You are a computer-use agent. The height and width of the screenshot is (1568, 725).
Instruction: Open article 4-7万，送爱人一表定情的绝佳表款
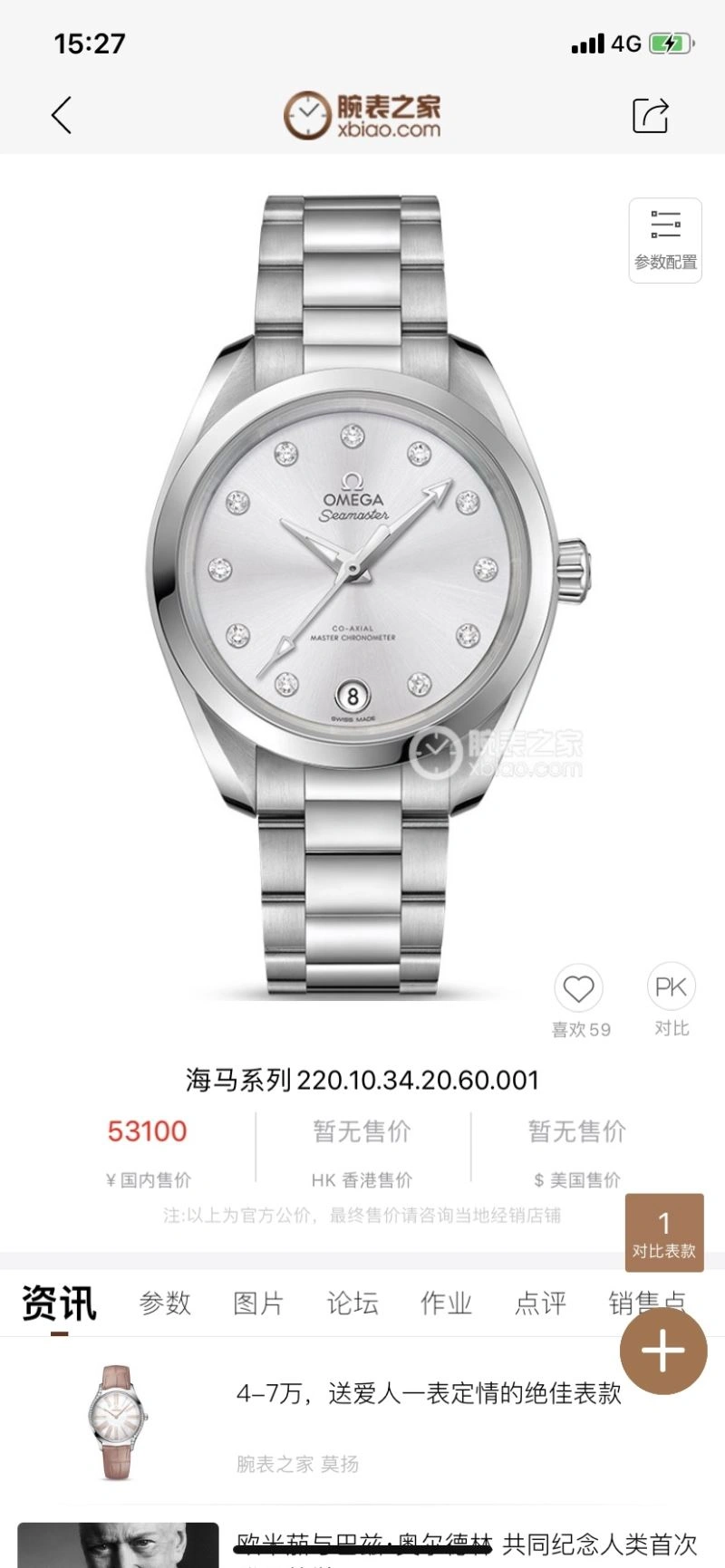pyautogui.click(x=428, y=1393)
